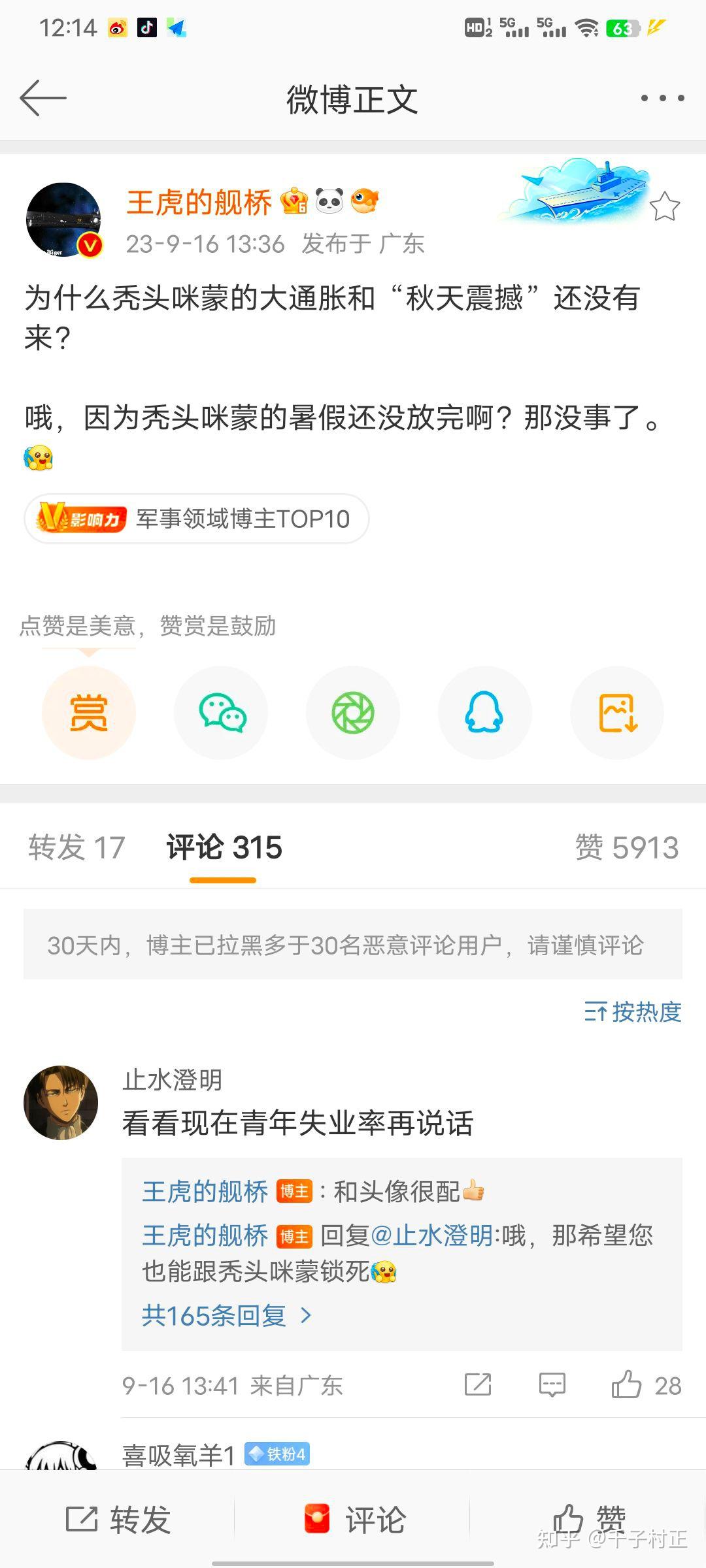Change comment sorting via 按热度
This screenshot has width=706, height=1568.
click(632, 1012)
